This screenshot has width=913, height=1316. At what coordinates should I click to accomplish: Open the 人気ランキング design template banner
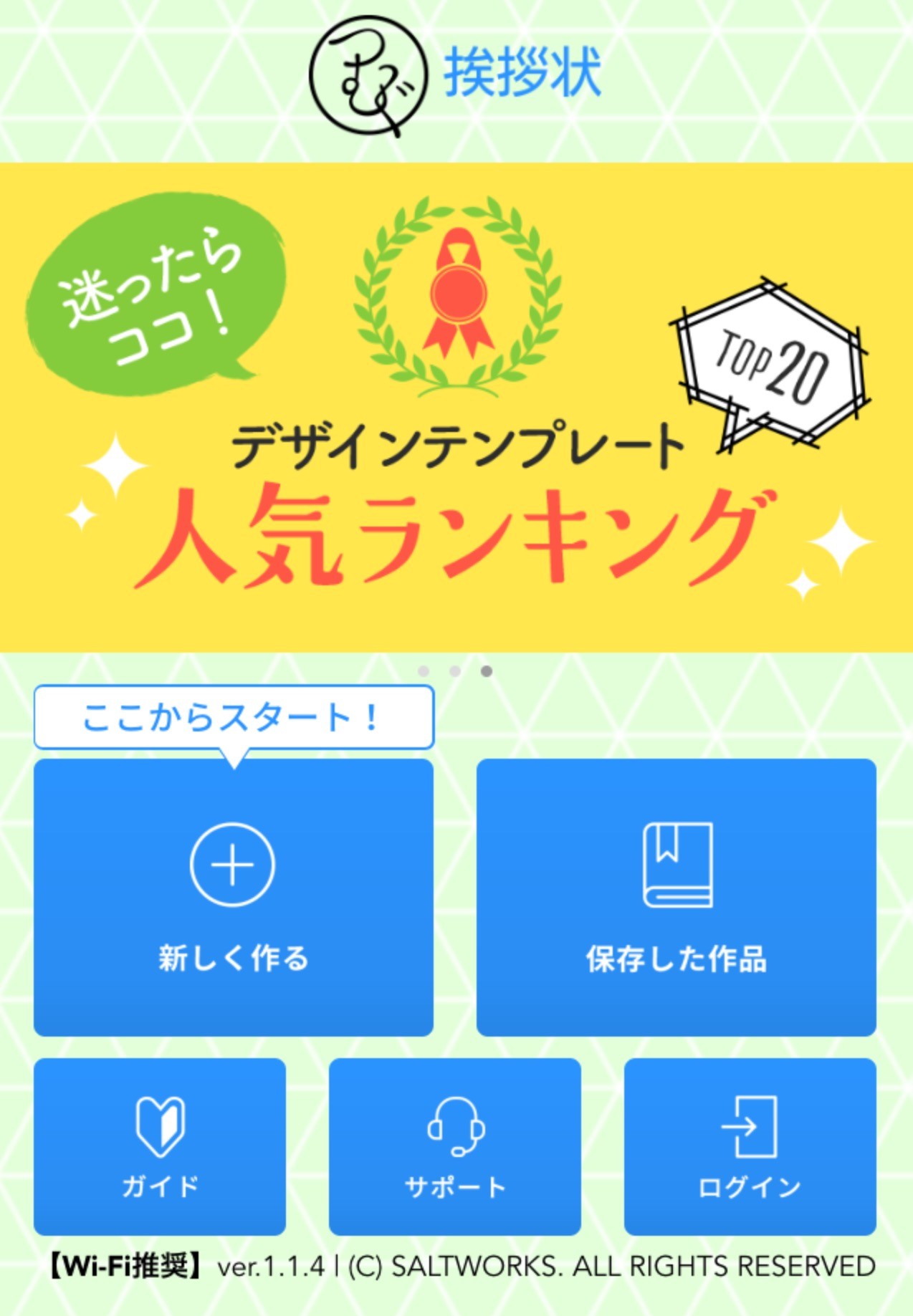[456, 407]
